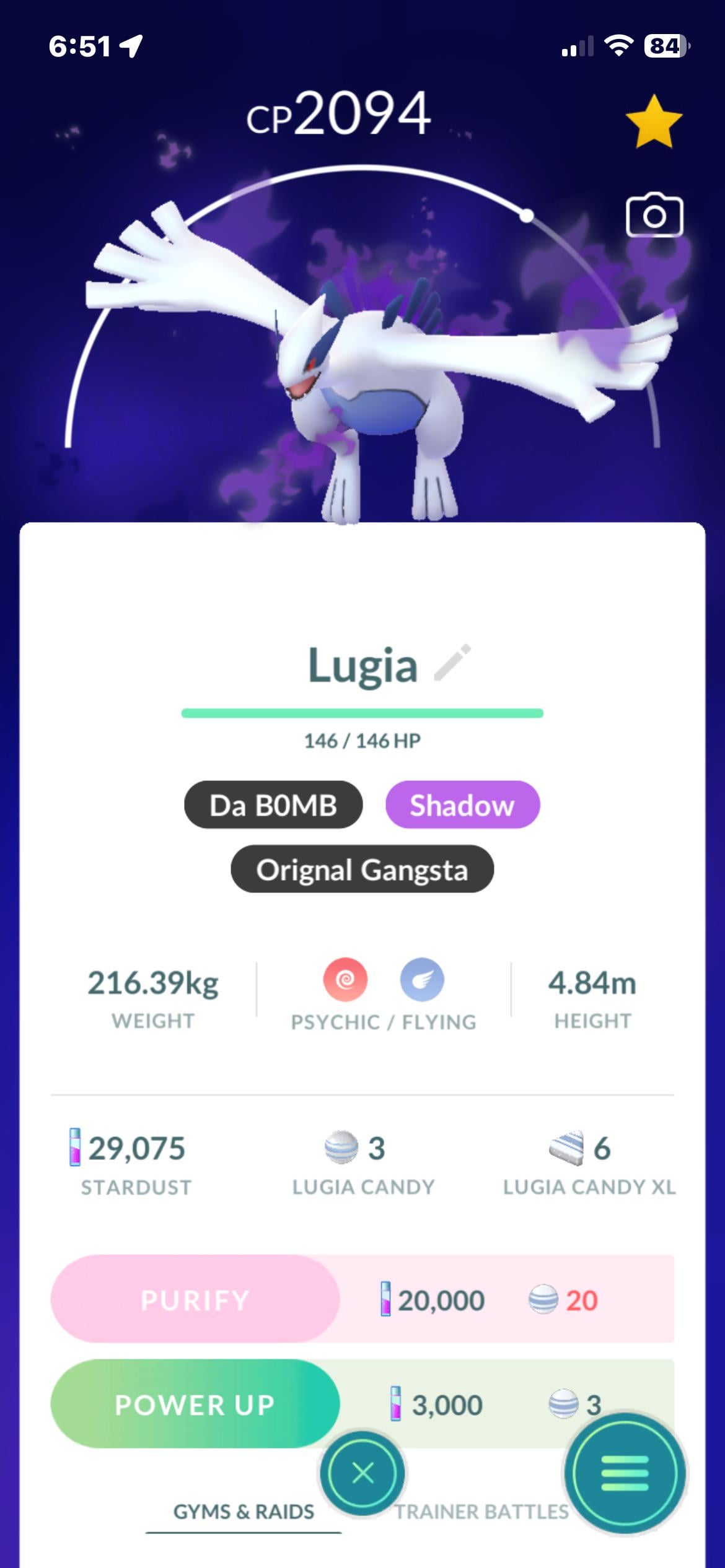Viewport: 725px width, 1568px height.
Task: Edit Lugia's nickname with the pencil
Action: (453, 663)
